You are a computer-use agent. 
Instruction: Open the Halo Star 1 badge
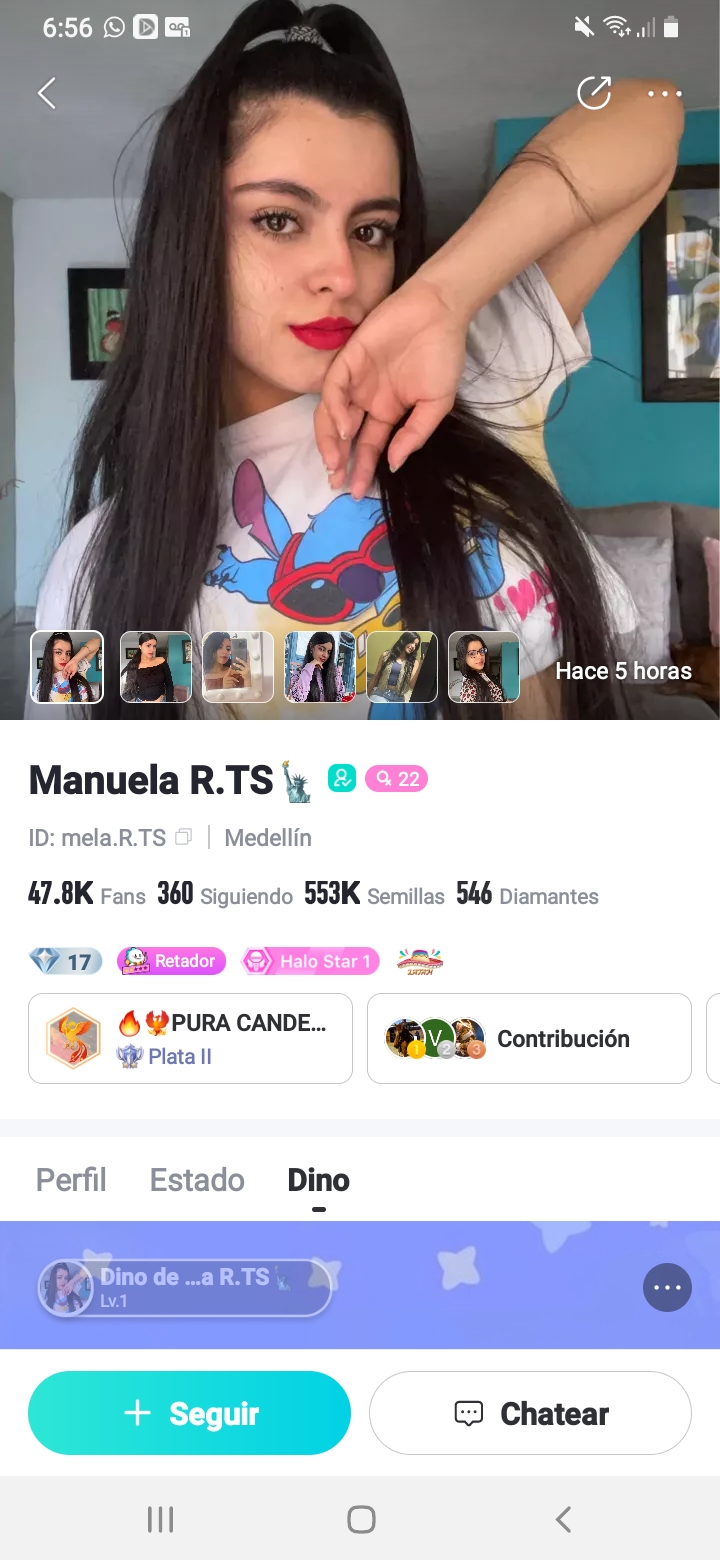tap(310, 961)
